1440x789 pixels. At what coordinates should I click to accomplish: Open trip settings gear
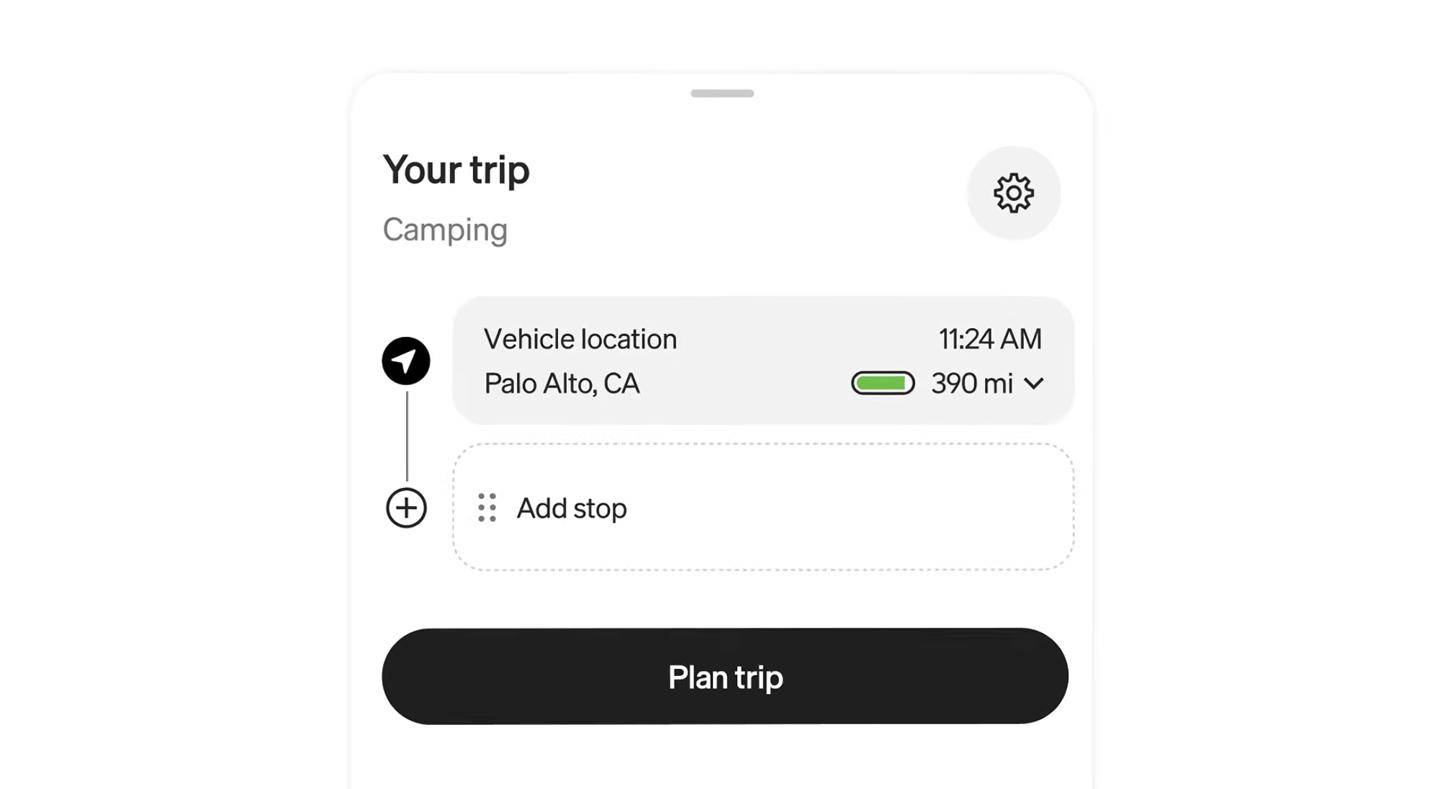[1013, 193]
